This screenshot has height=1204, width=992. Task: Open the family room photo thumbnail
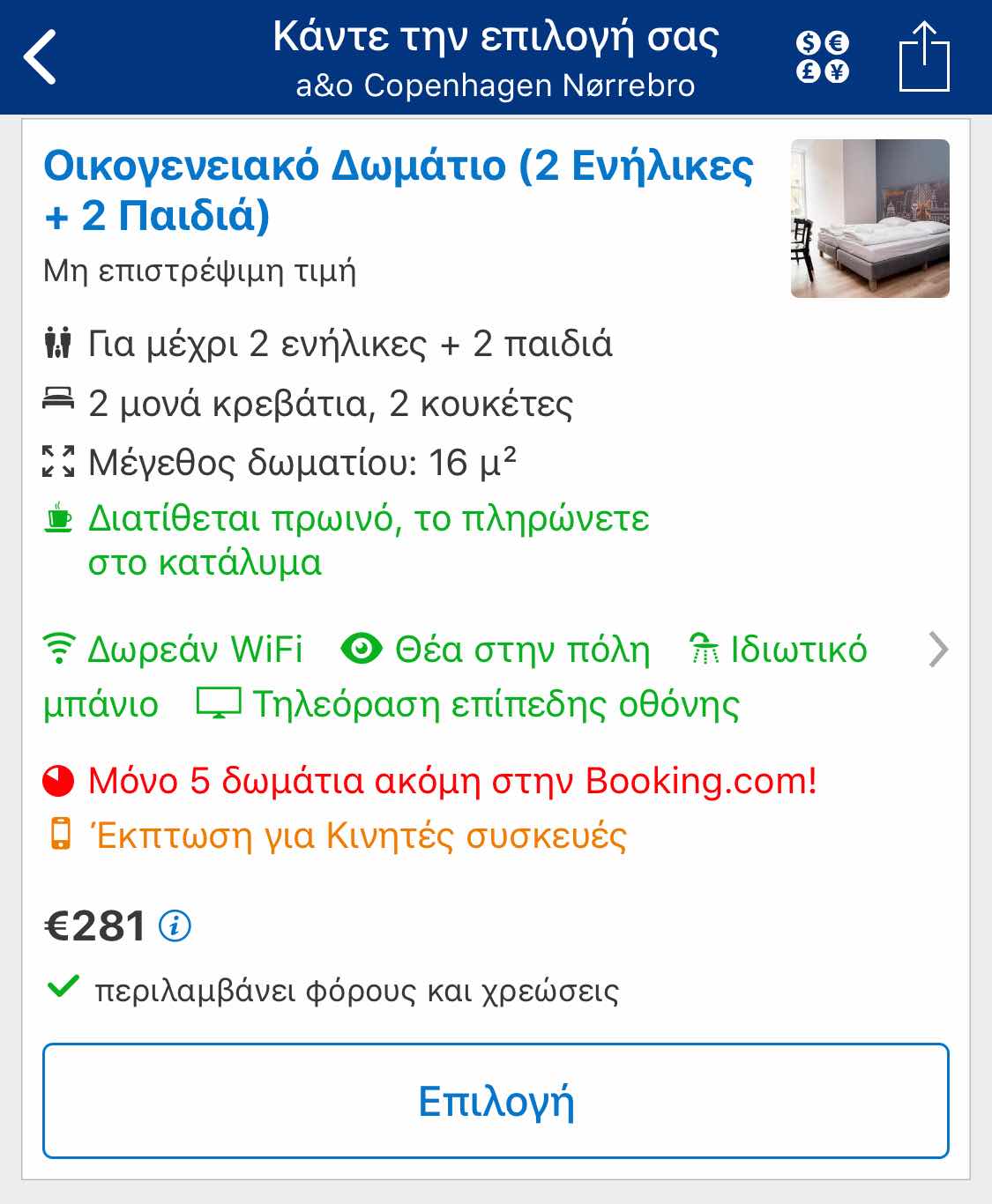pos(869,219)
